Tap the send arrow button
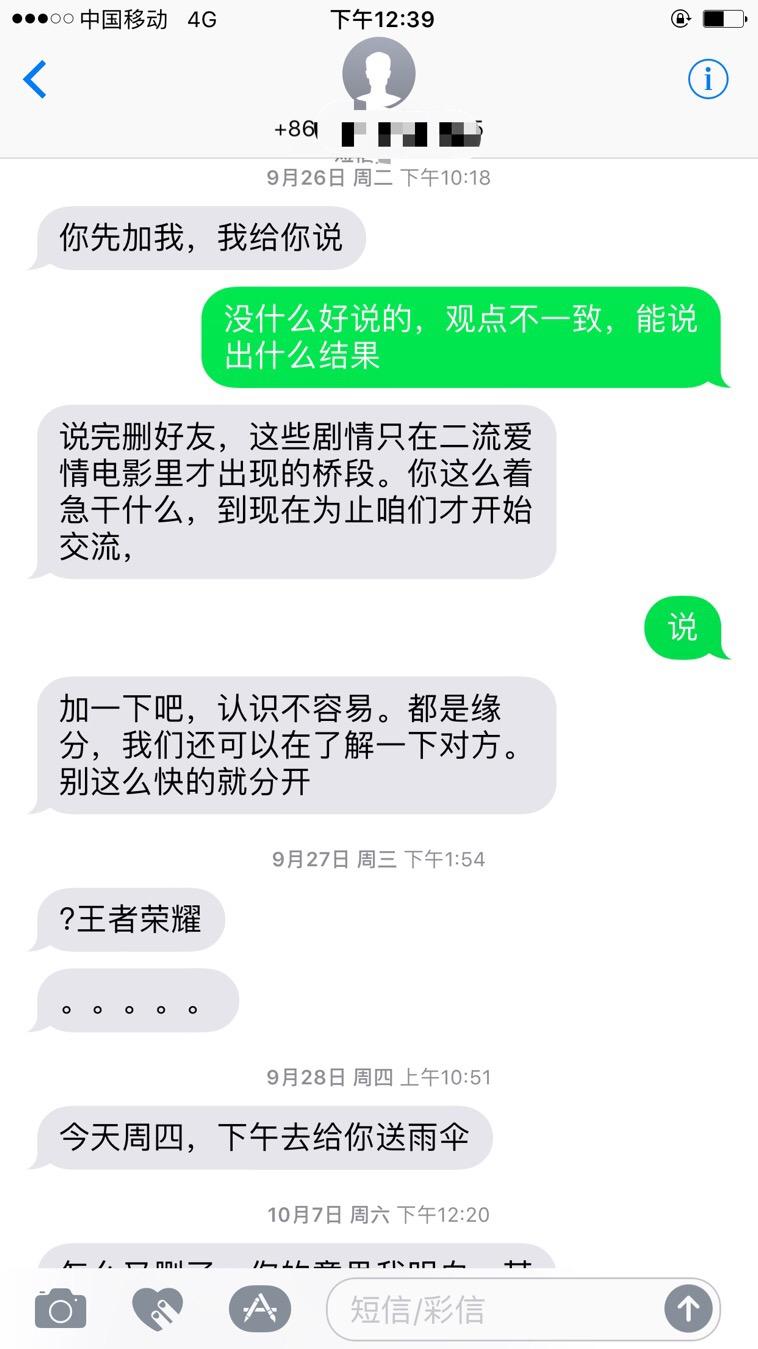 tap(689, 1309)
